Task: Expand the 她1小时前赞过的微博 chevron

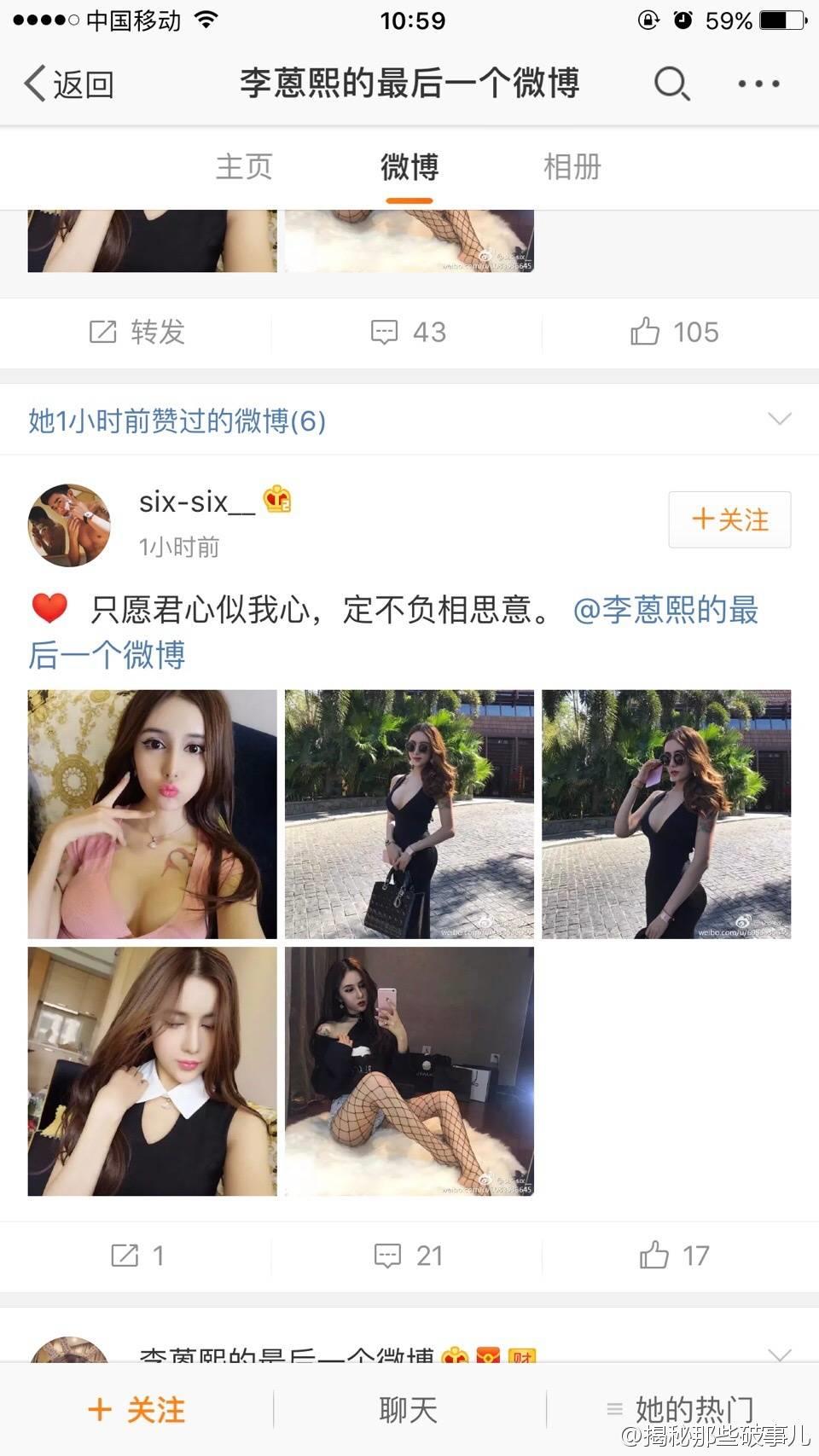Action: pyautogui.click(x=779, y=419)
